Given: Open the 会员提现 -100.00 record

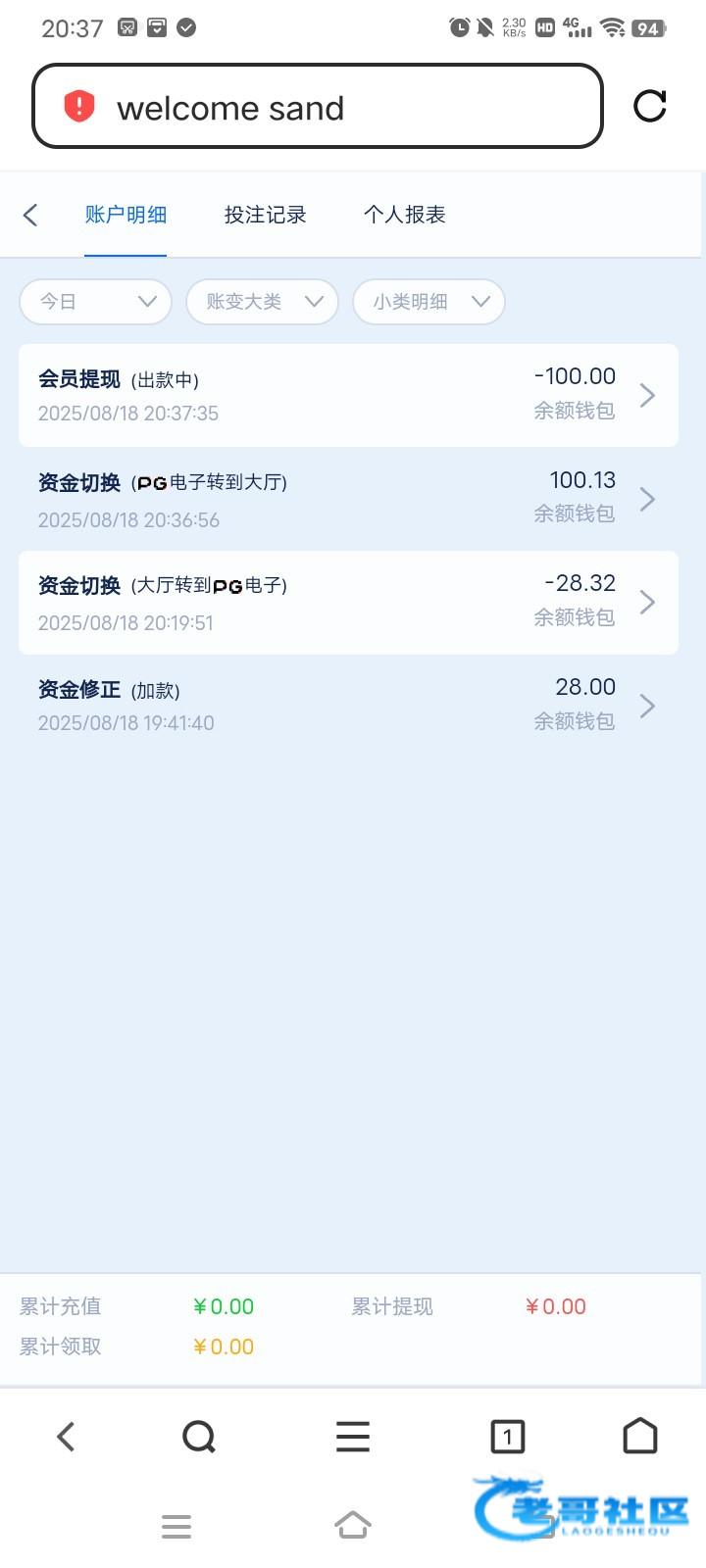Looking at the screenshot, I should coord(348,395).
